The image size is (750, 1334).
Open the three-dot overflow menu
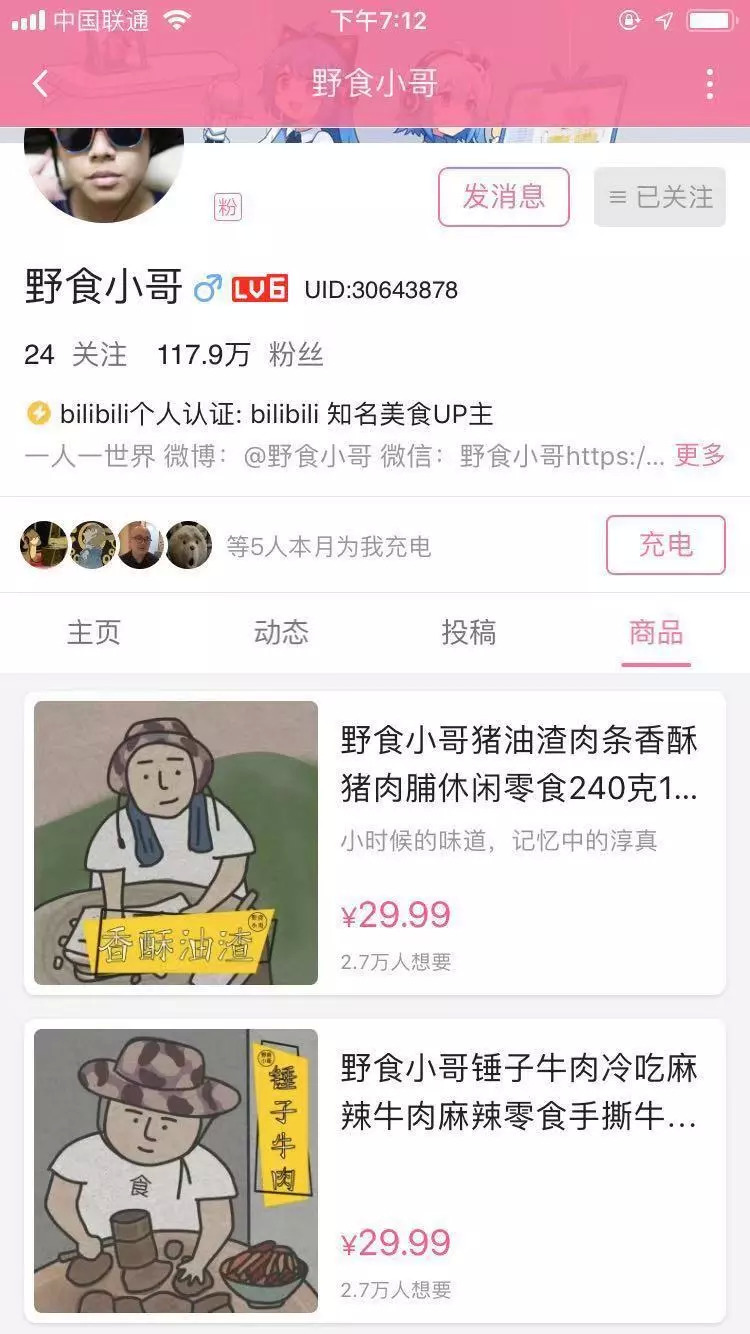pos(709,83)
